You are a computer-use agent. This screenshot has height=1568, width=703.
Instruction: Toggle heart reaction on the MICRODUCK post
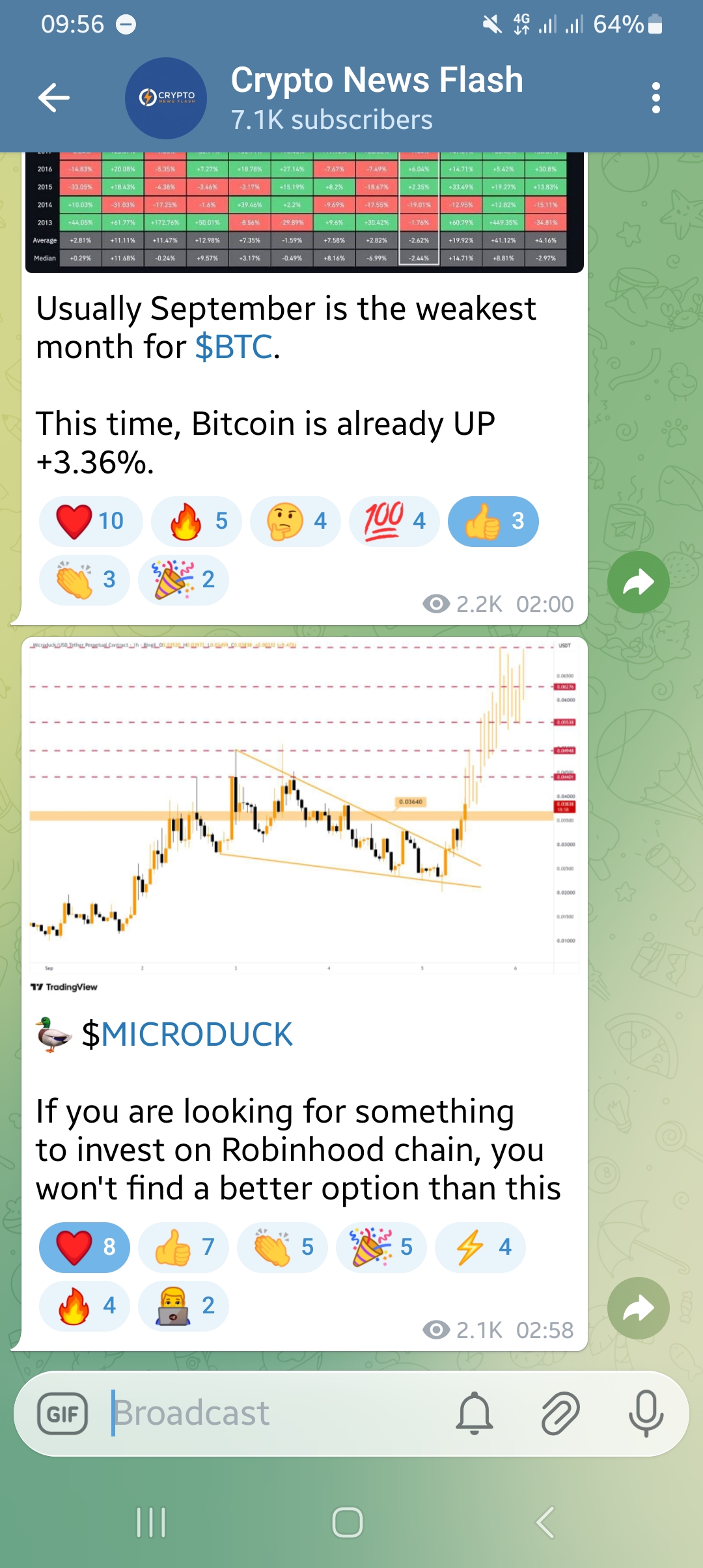coord(84,1247)
